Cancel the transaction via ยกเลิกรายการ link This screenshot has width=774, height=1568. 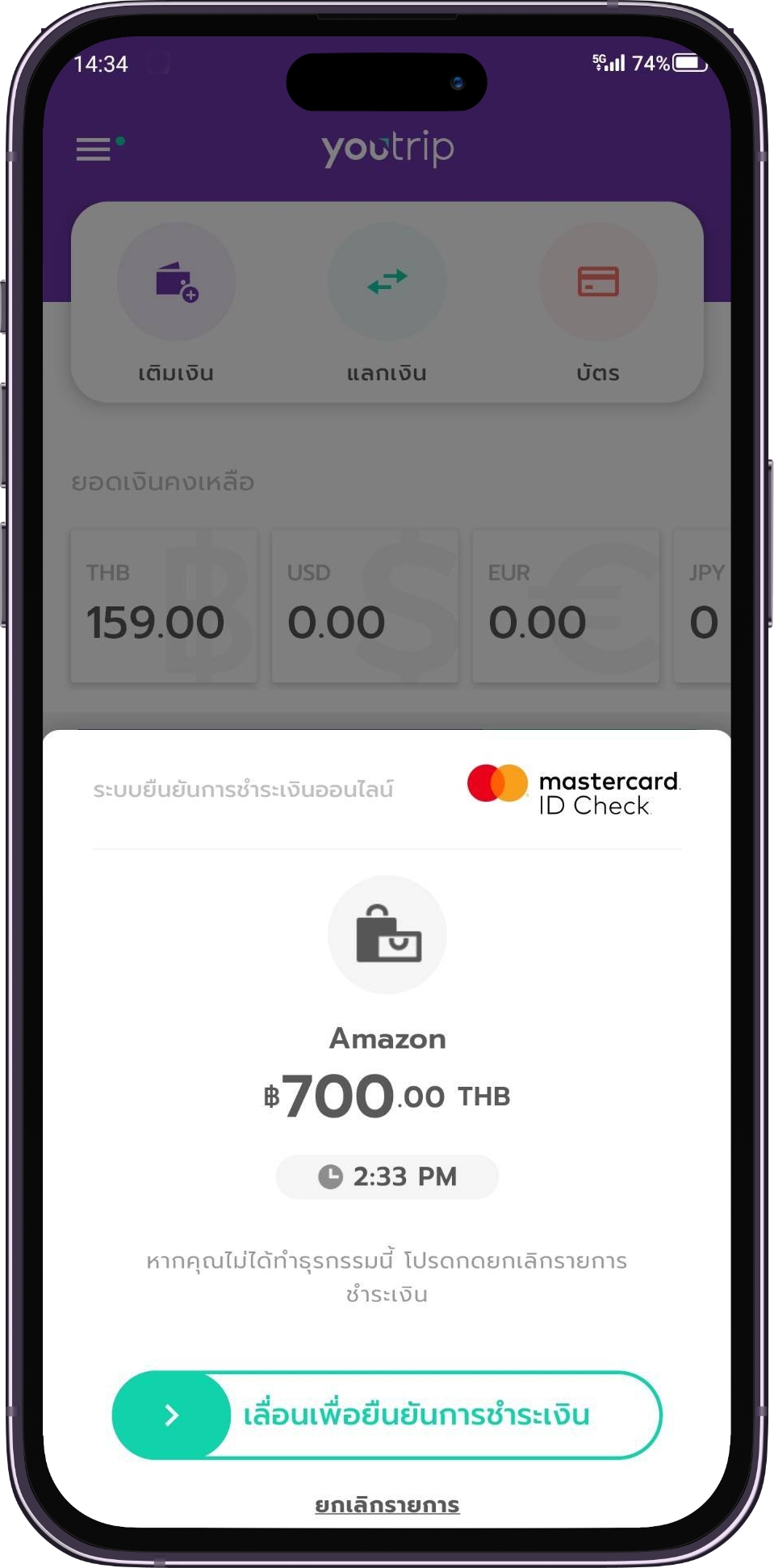(387, 1505)
